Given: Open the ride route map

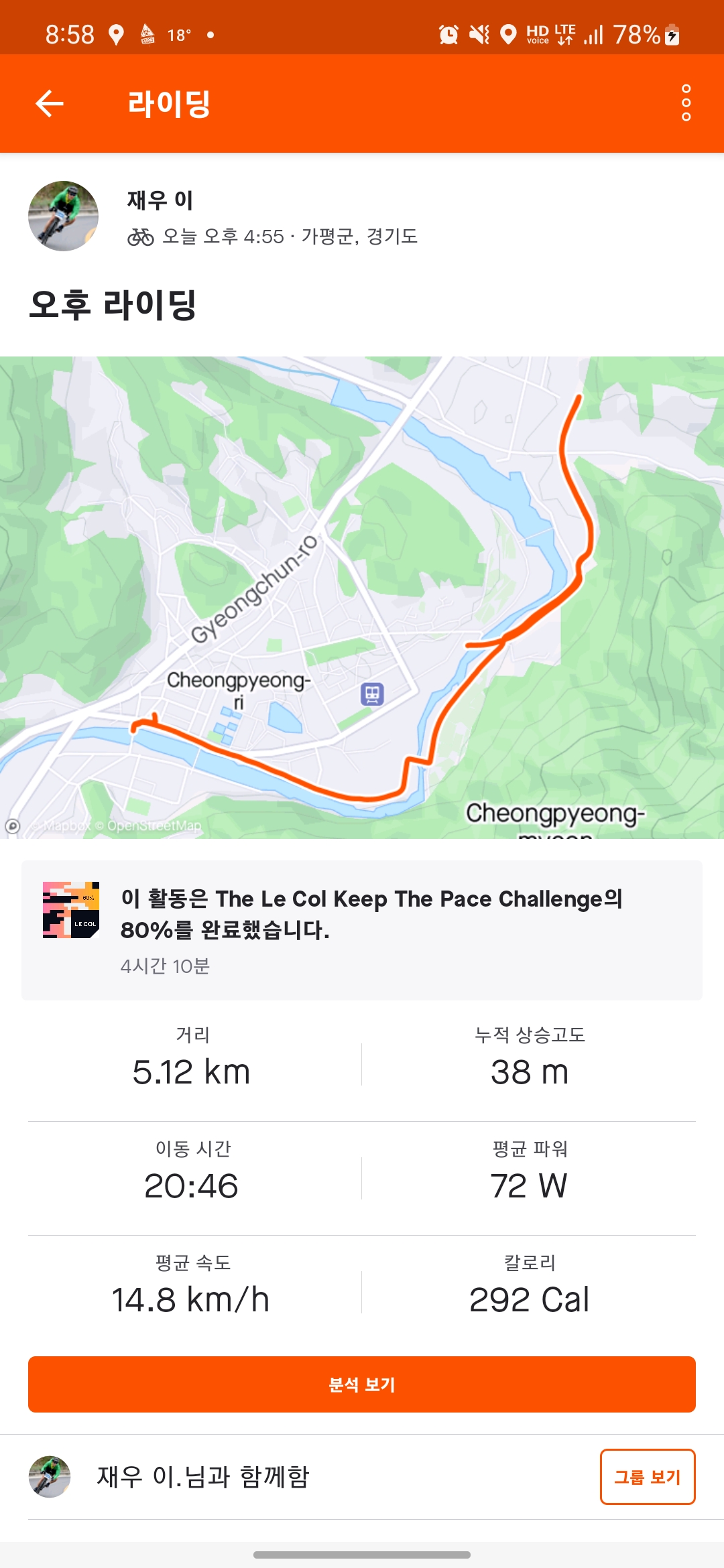Looking at the screenshot, I should point(362,597).
